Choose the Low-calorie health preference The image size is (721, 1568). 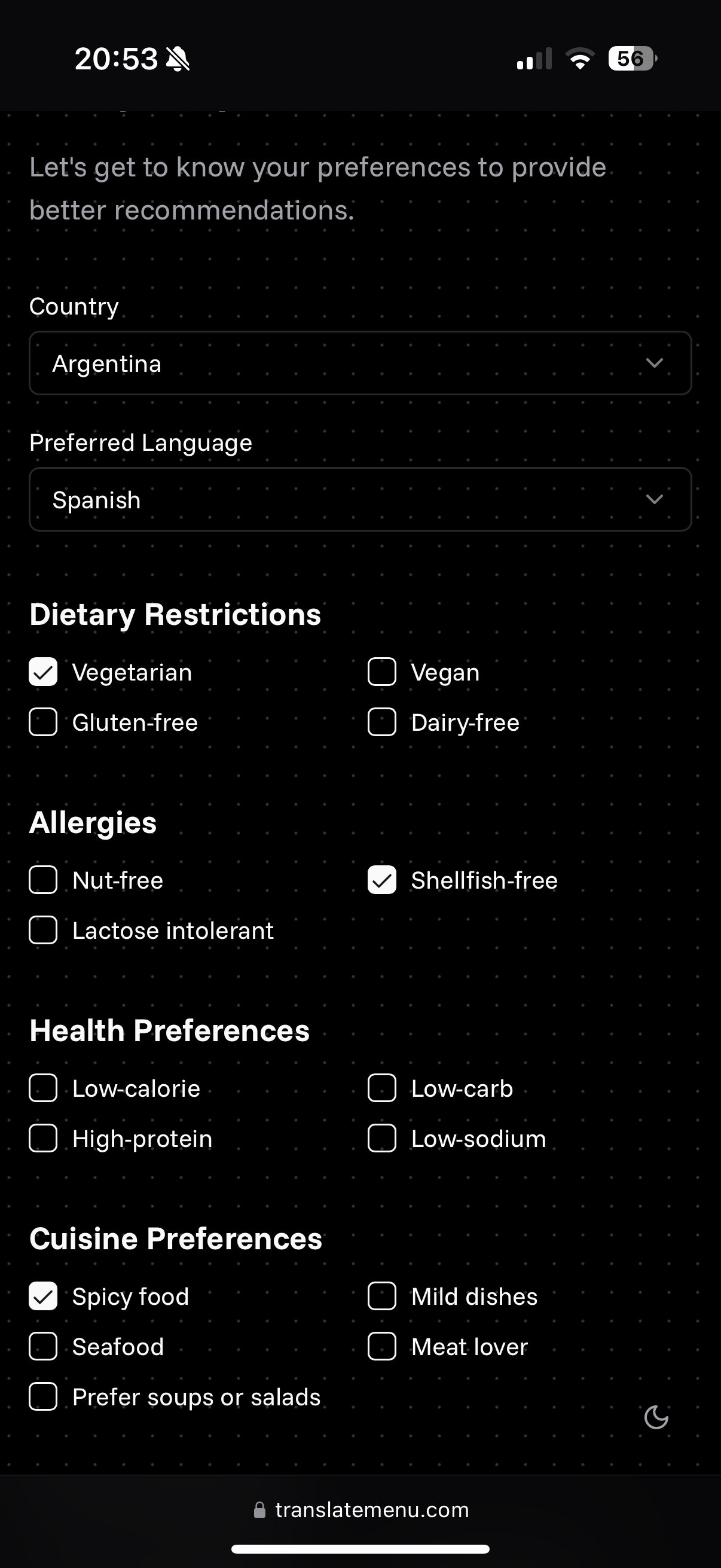[43, 1088]
